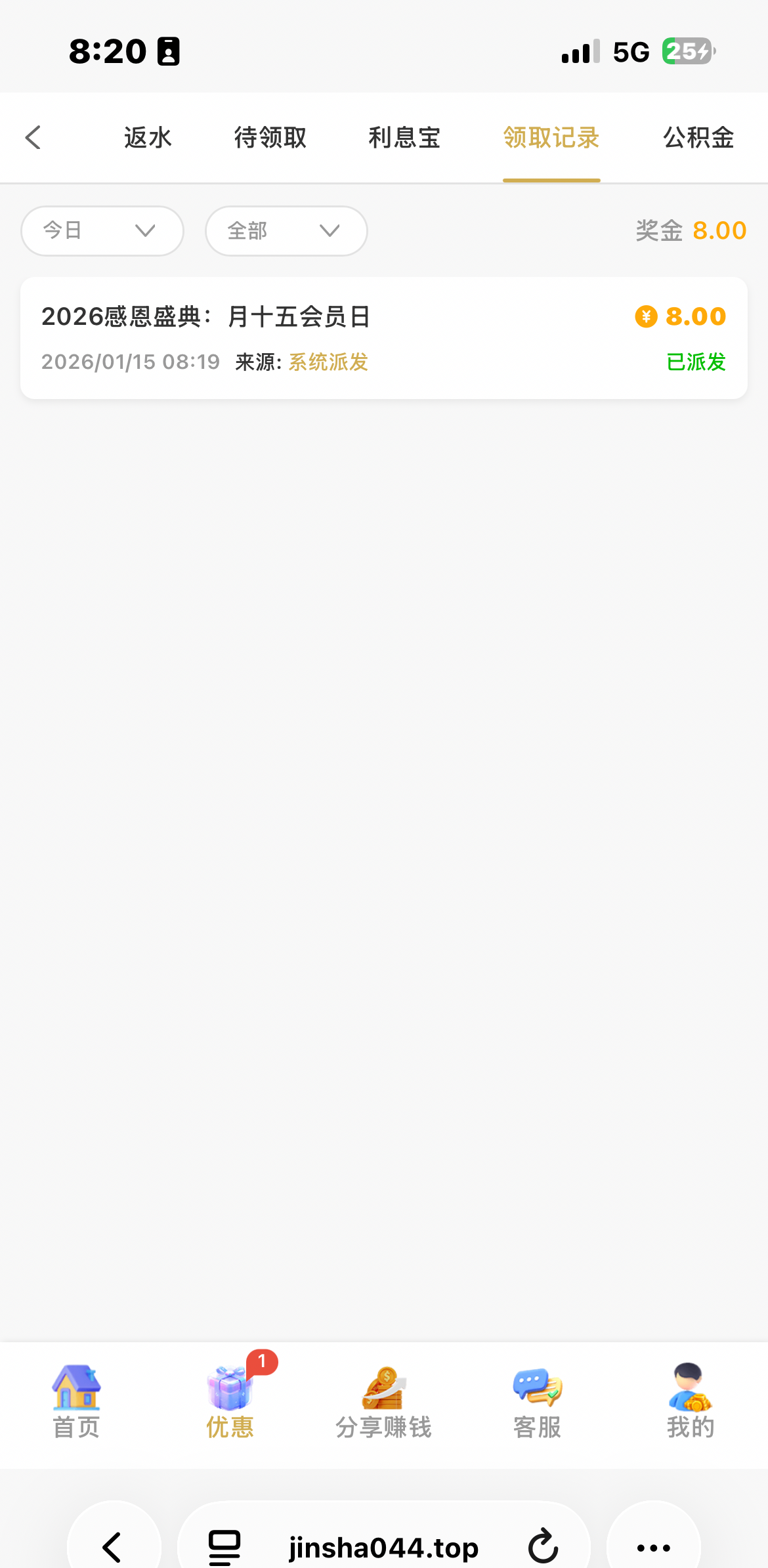Switch to the 利息宝 tab

(404, 138)
